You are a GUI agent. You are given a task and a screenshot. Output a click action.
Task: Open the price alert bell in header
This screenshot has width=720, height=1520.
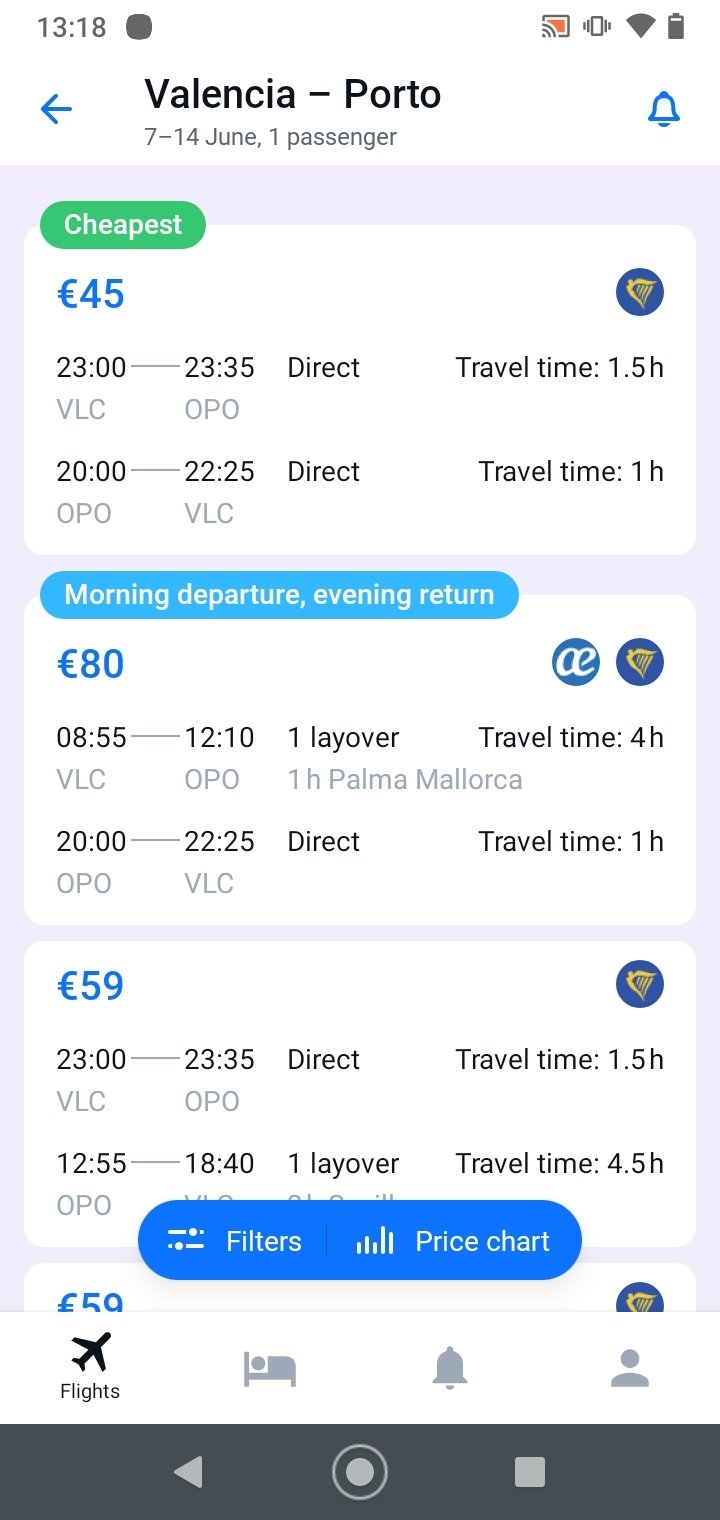(664, 109)
